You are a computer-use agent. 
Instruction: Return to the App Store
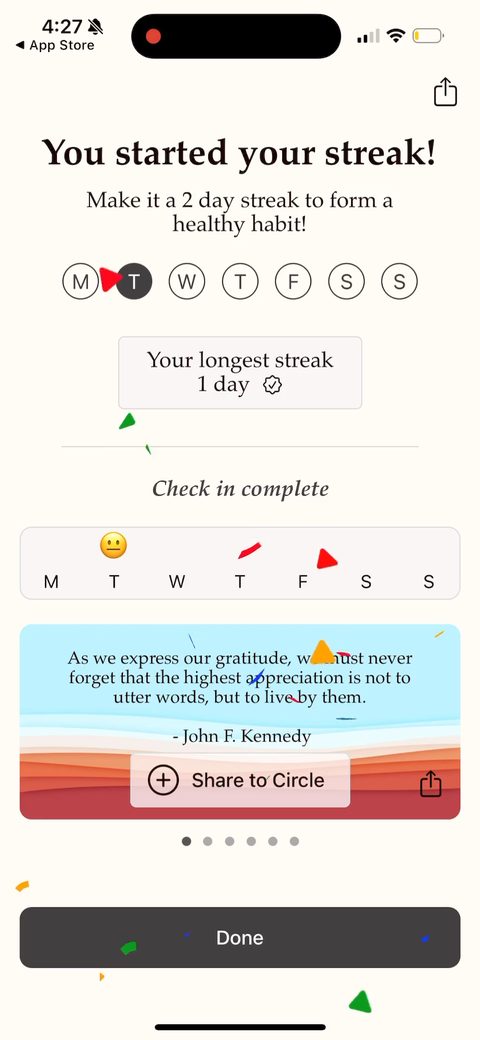[x=55, y=46]
